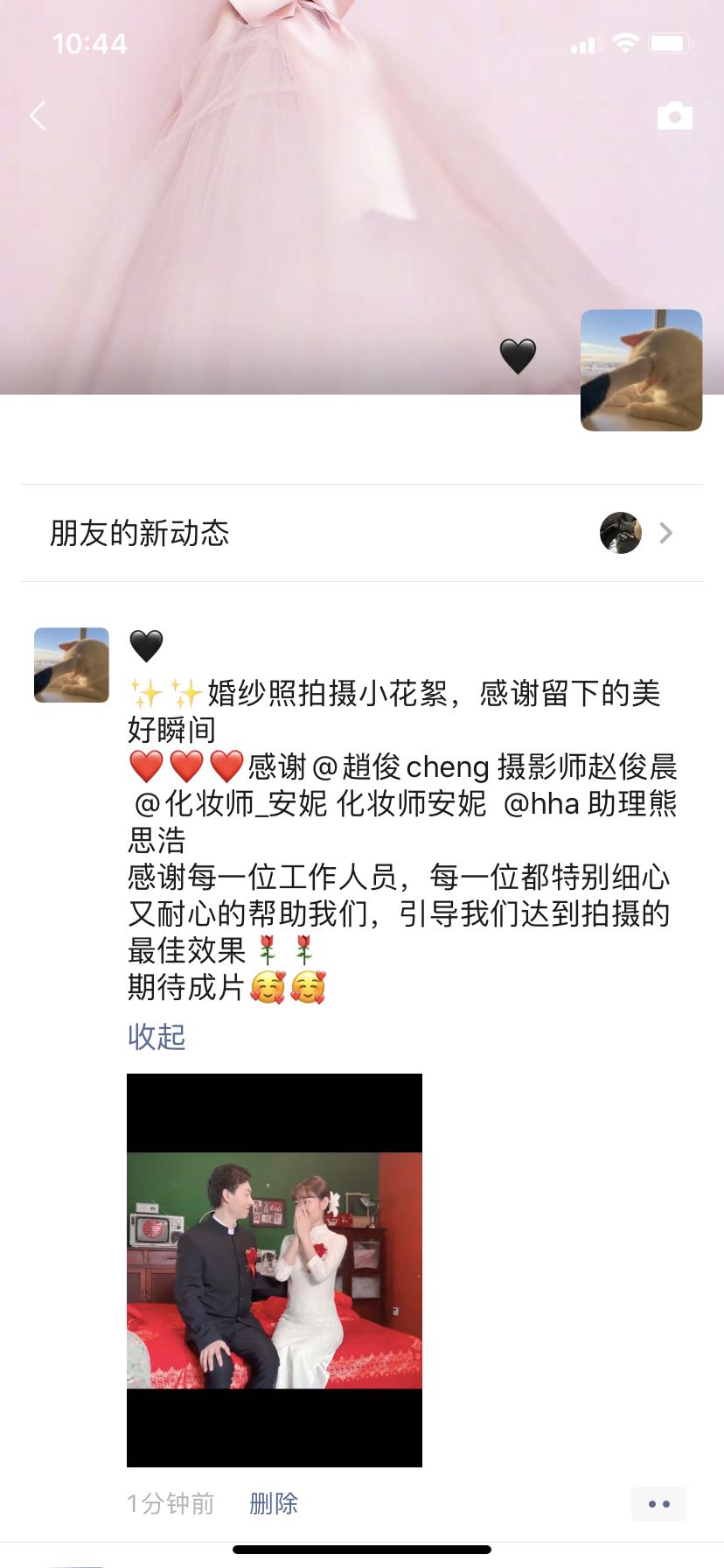Open 朋友的新动态 notifications row

coord(361,533)
